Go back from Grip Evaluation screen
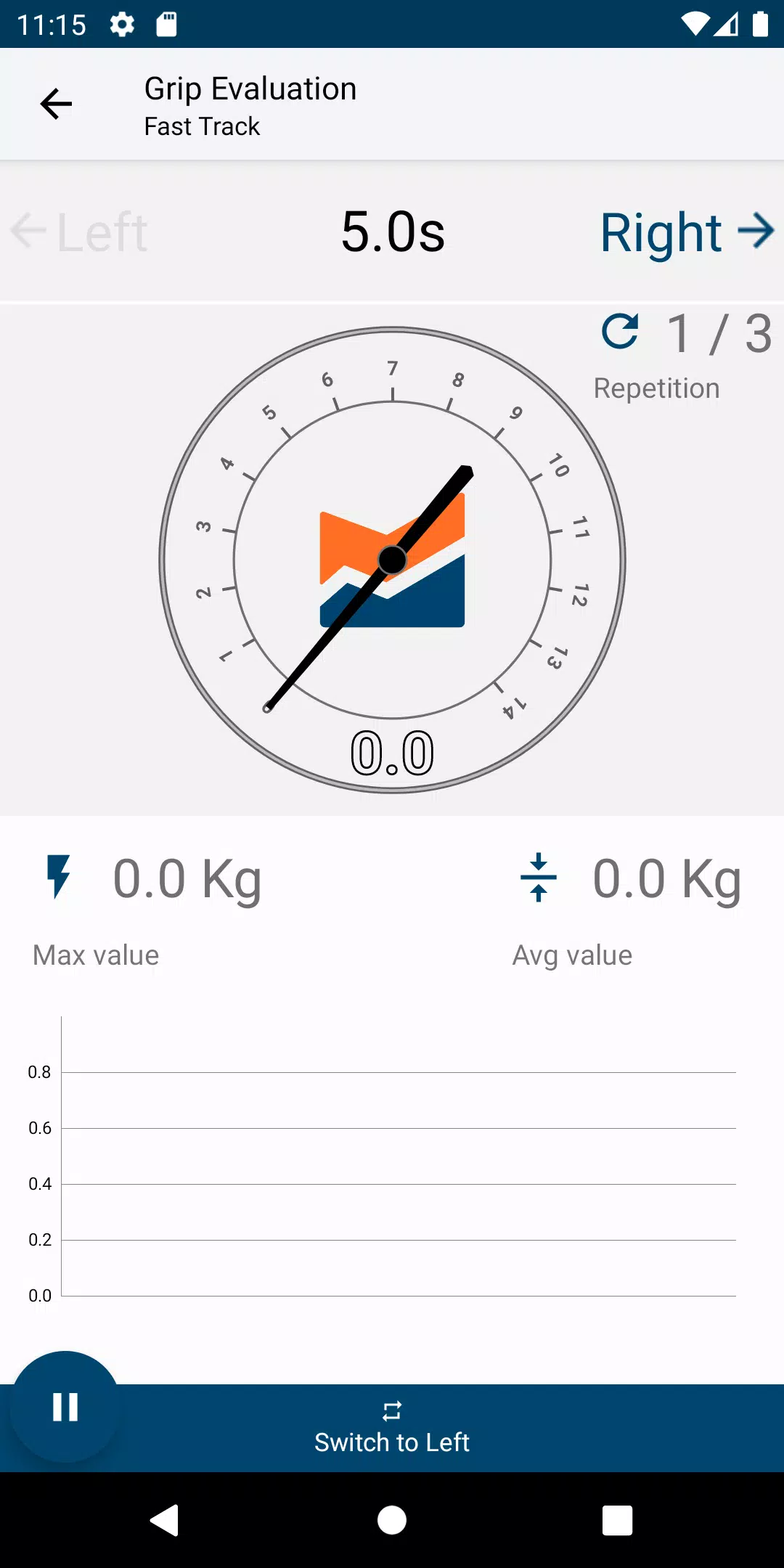Image resolution: width=784 pixels, height=1568 pixels. [x=56, y=104]
